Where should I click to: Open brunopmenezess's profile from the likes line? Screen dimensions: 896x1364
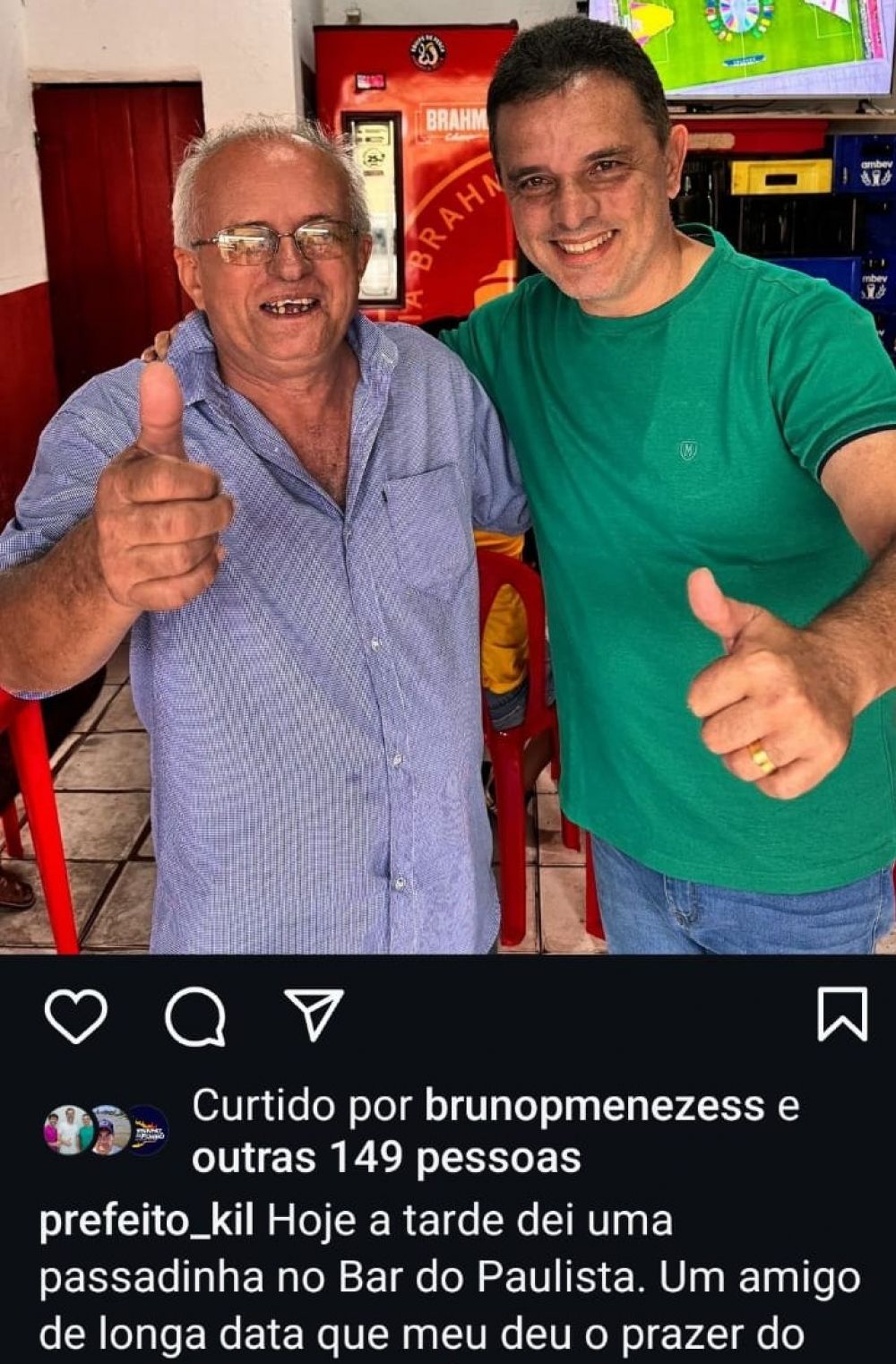[594, 1107]
